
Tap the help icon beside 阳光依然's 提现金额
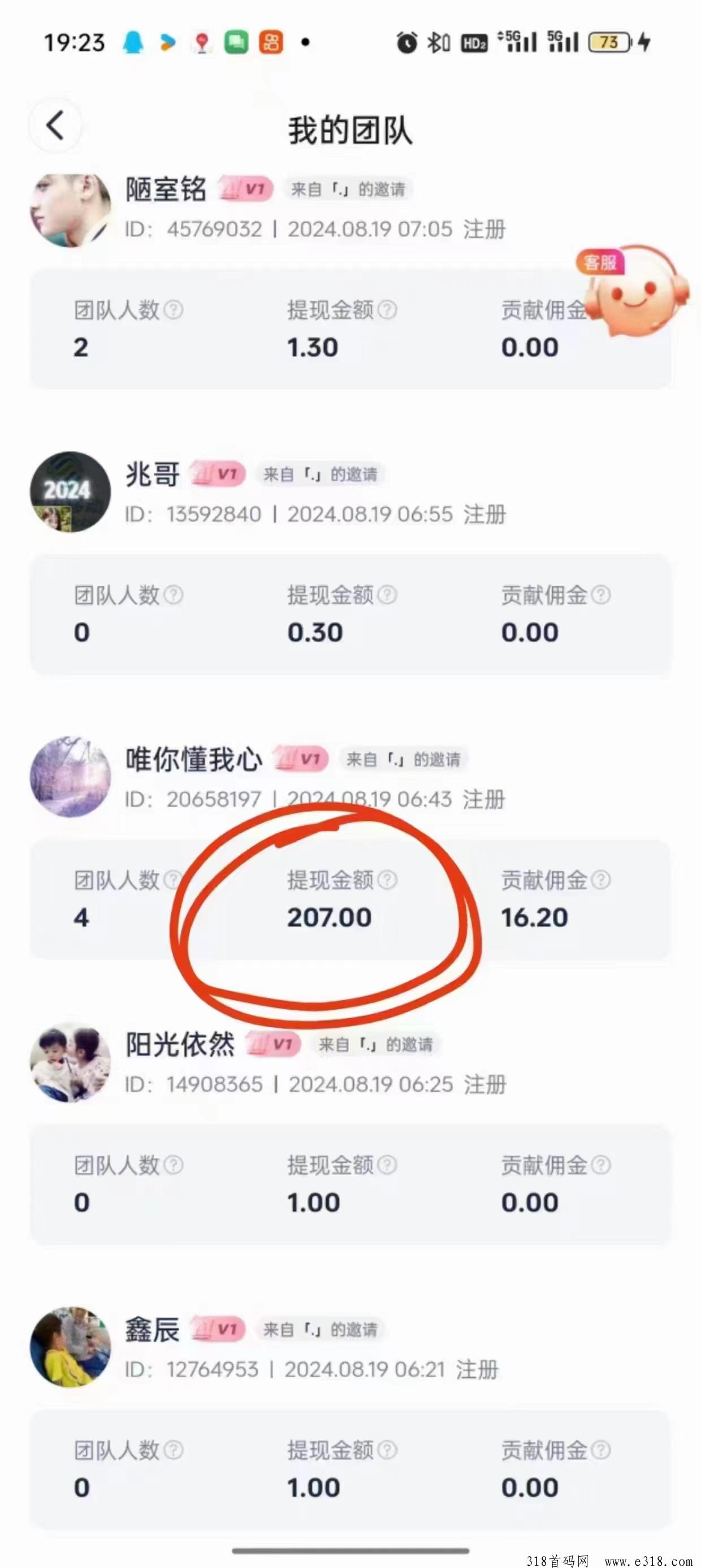pyautogui.click(x=388, y=1165)
